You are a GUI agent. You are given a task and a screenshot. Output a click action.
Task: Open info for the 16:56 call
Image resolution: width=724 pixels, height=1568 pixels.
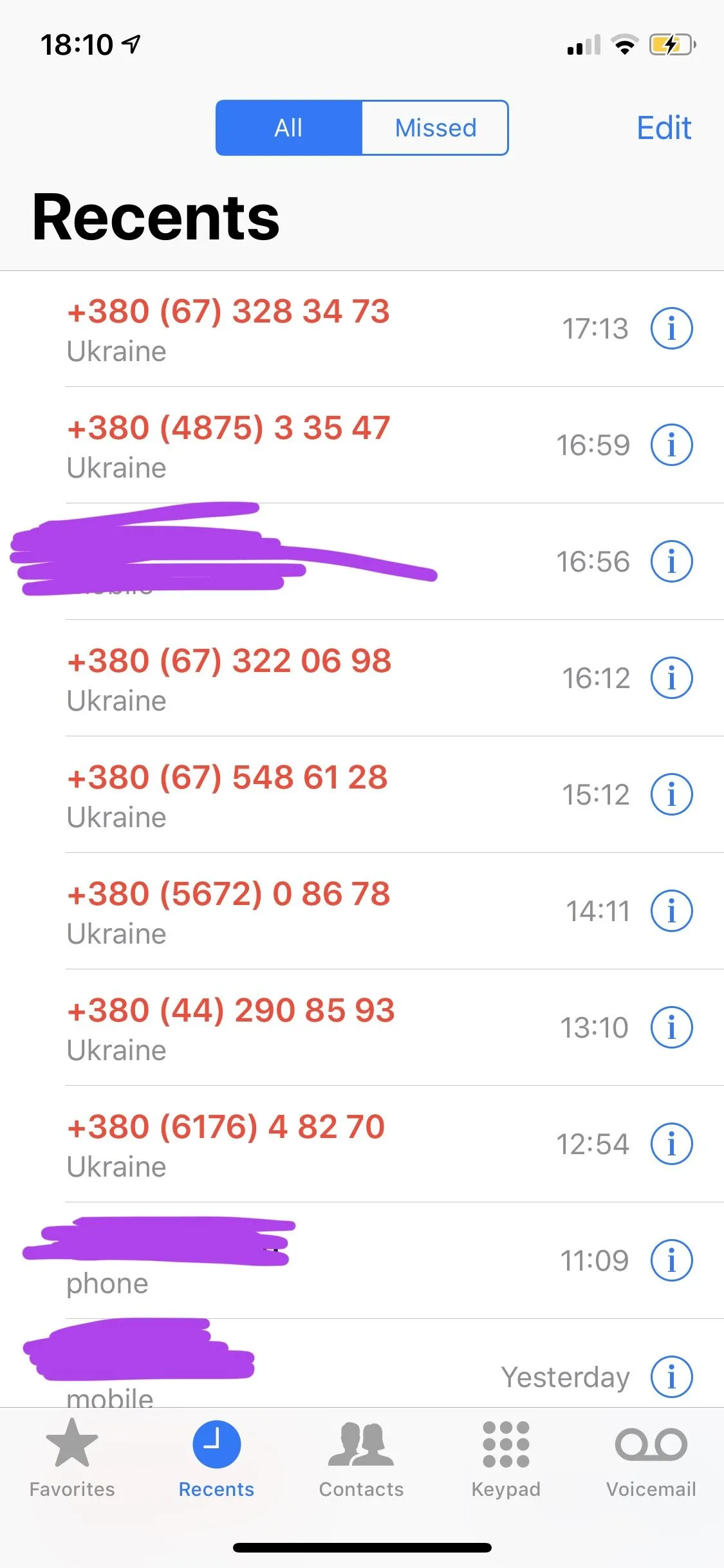671,561
